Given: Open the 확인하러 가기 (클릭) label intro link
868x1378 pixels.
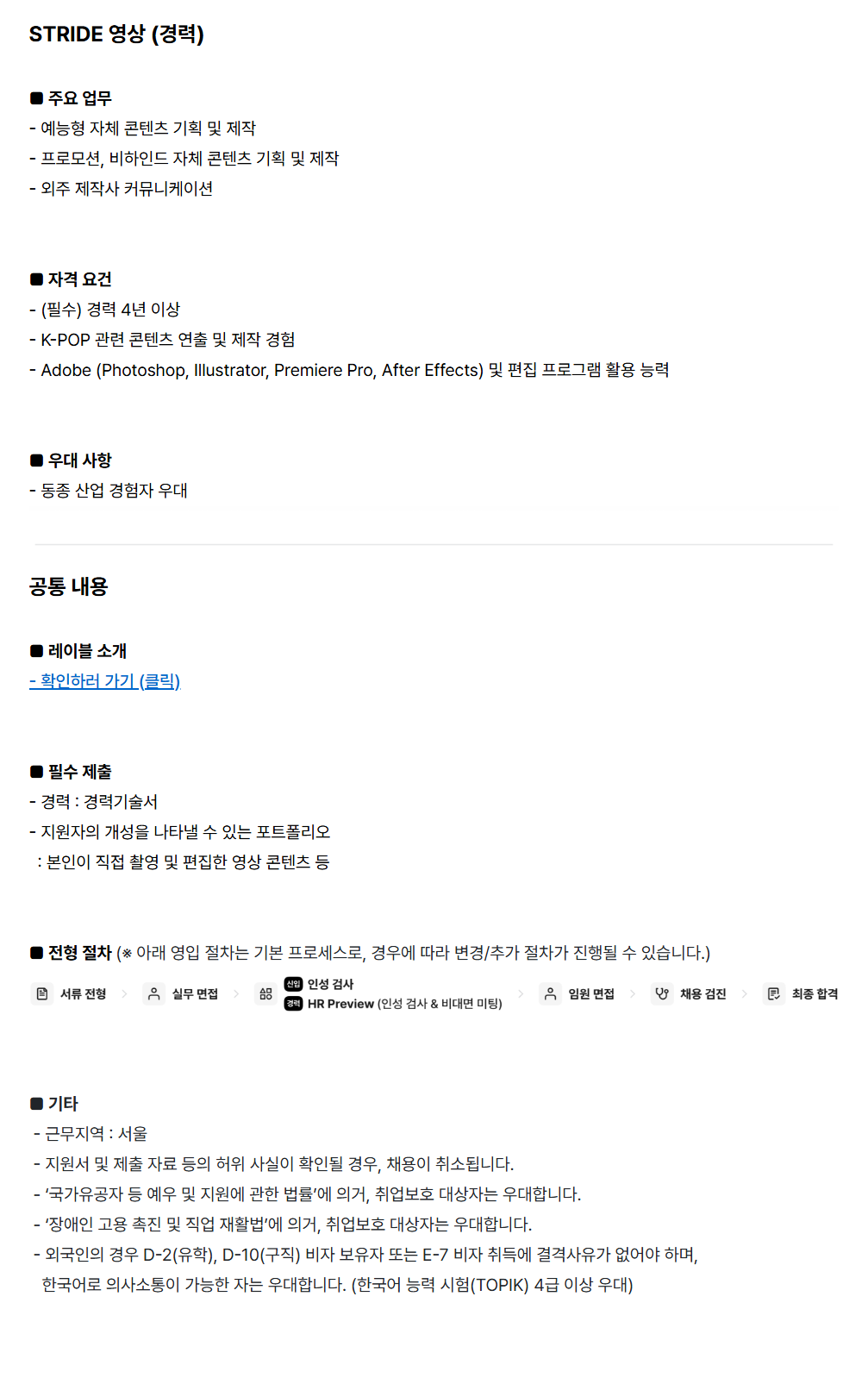Looking at the screenshot, I should [x=105, y=681].
